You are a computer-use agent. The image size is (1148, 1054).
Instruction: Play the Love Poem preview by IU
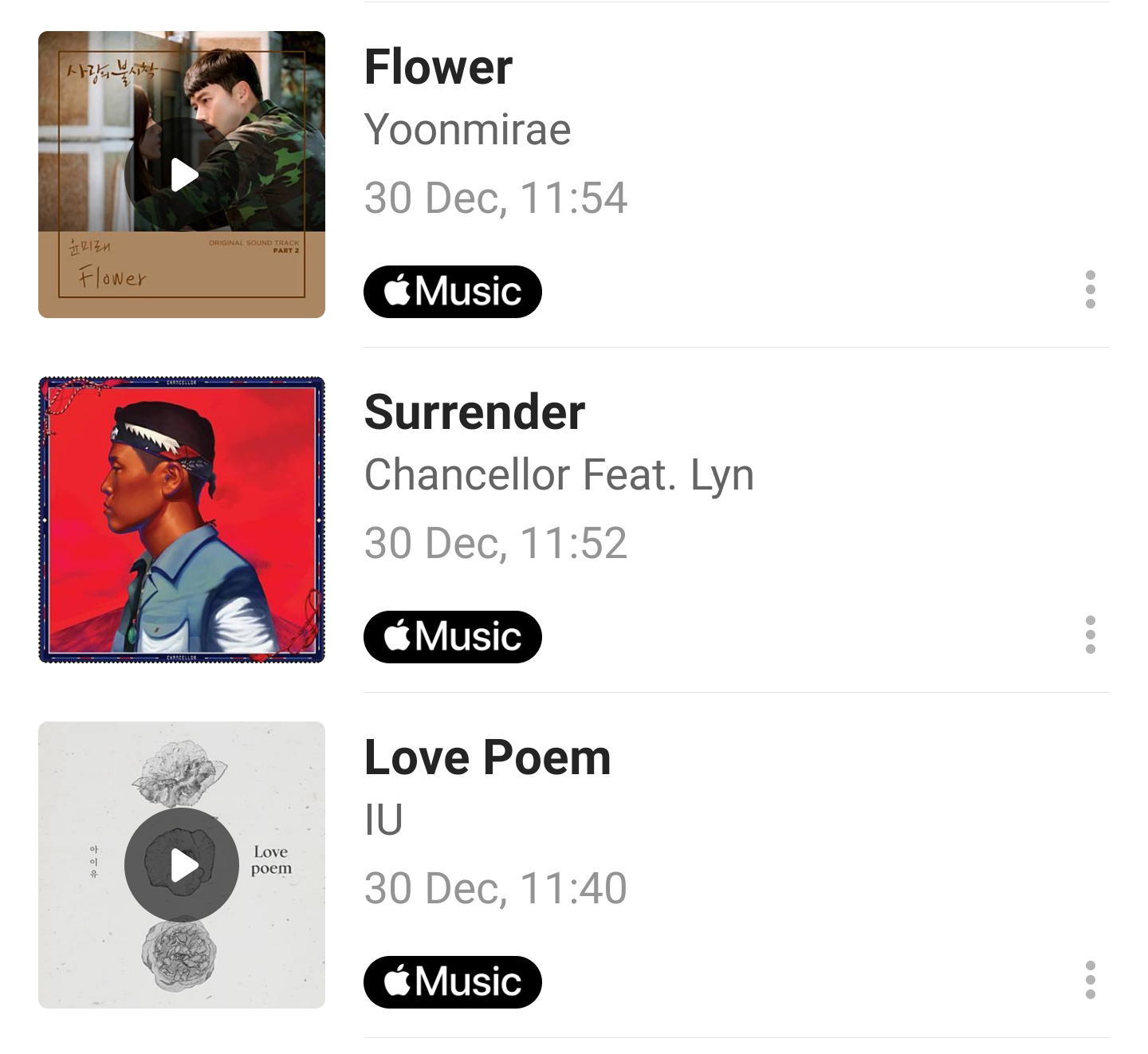coord(182,865)
